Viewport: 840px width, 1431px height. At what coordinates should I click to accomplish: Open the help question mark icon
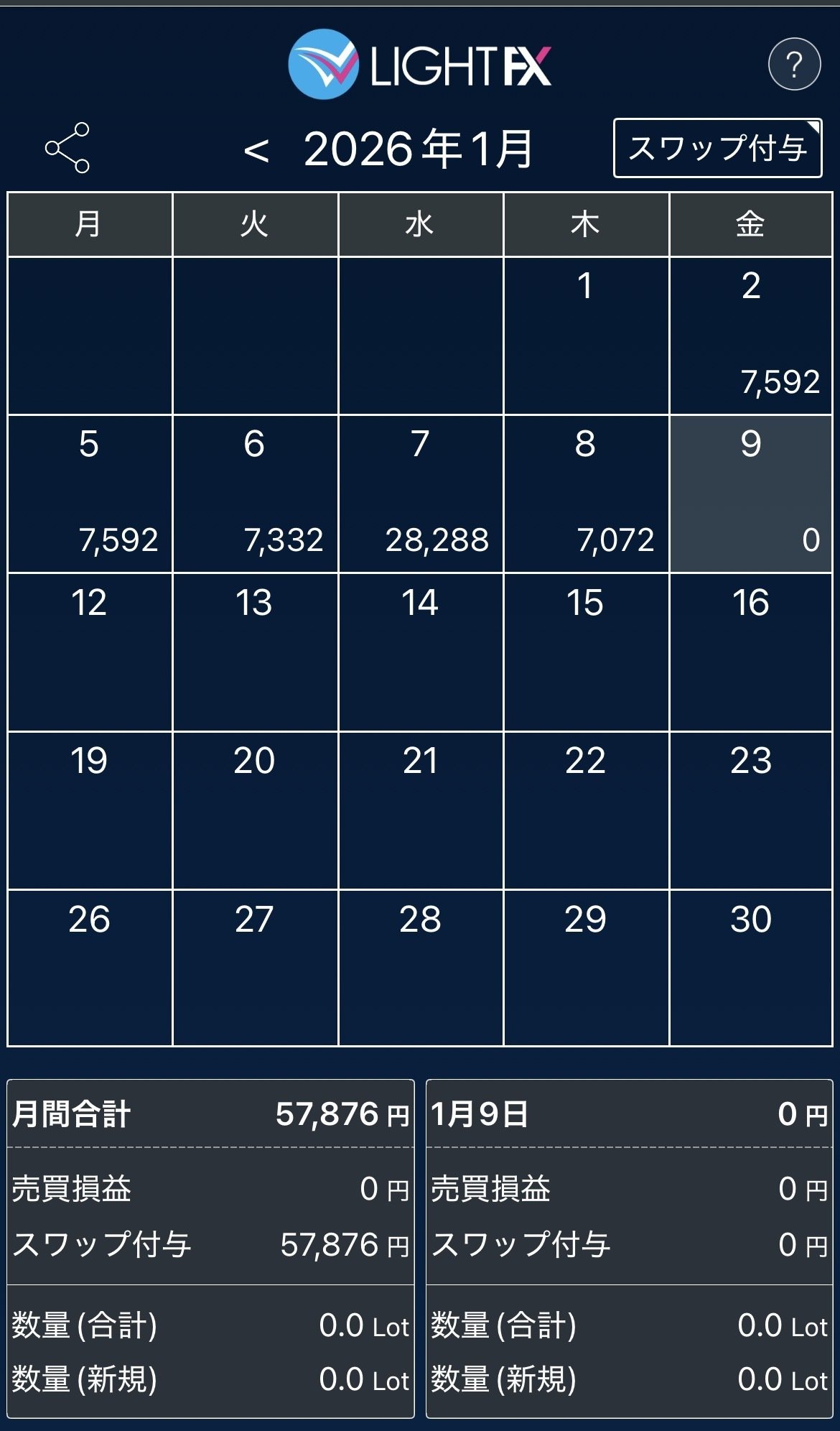tap(793, 65)
